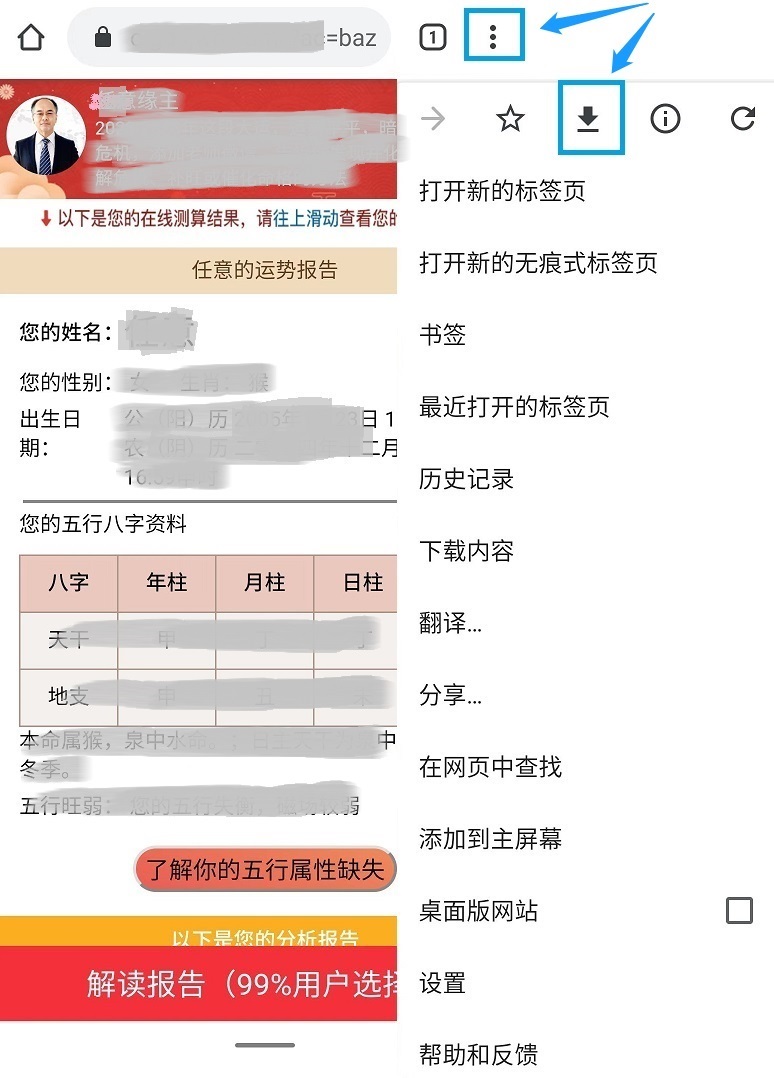Viewport: 774px width, 1078px height.
Task: Choose 翻译… to translate the page
Action: 451,623
